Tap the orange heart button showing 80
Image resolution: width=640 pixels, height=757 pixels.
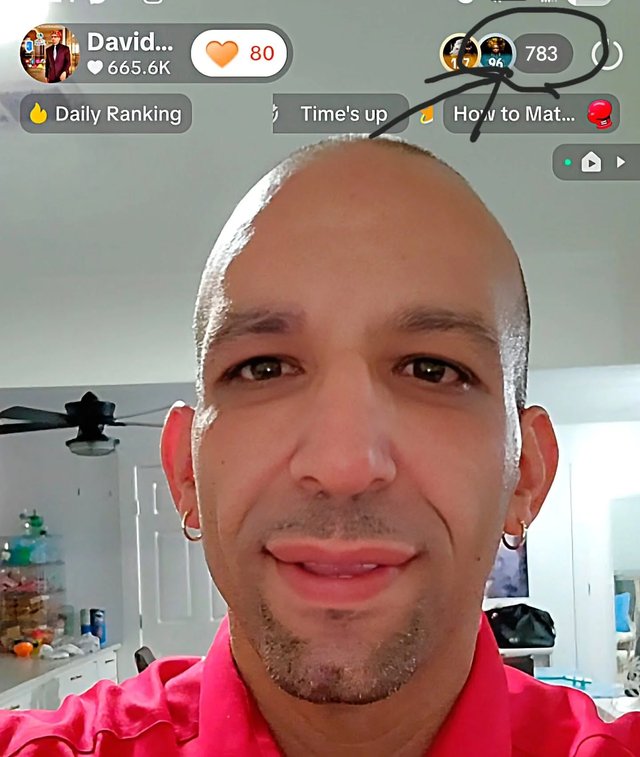point(240,53)
